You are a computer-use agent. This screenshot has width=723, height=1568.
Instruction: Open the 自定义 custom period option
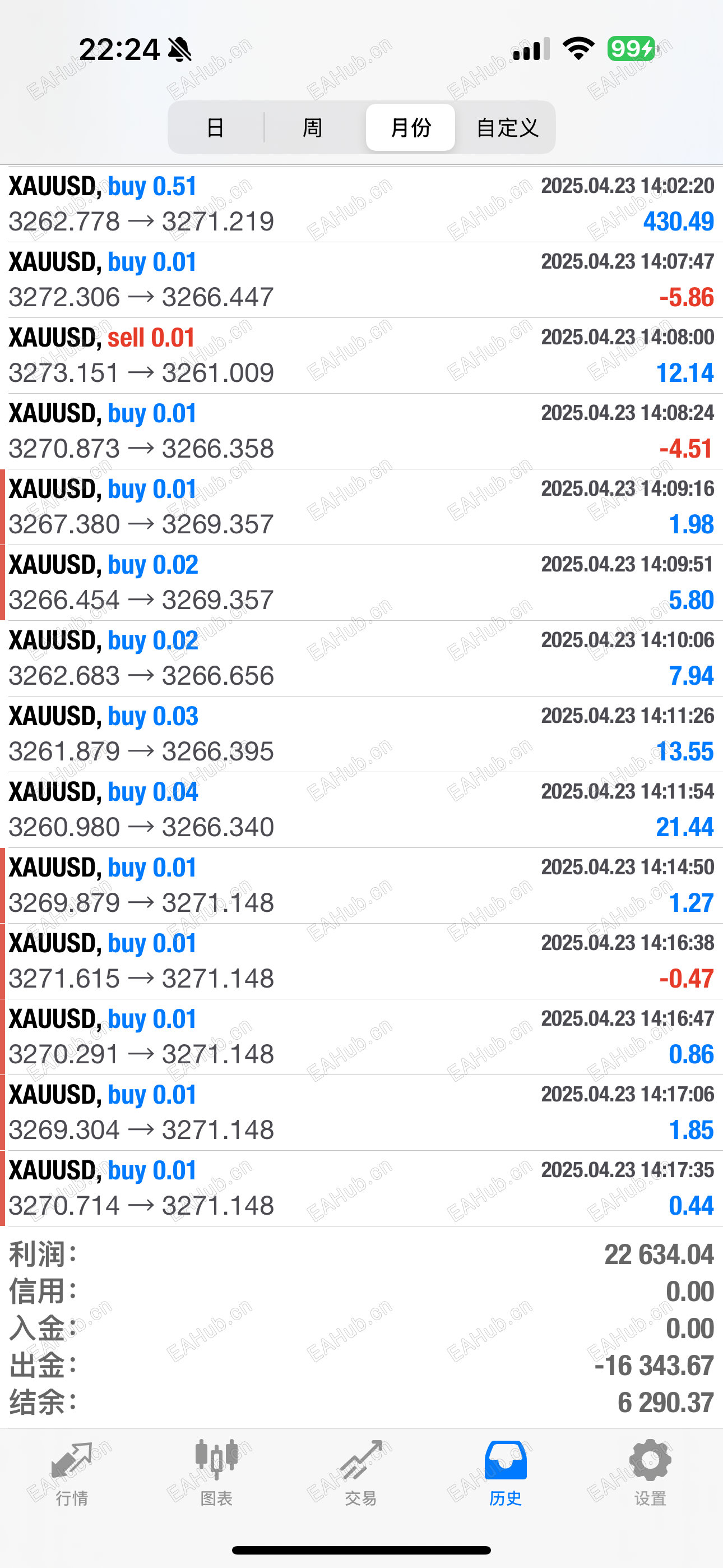(507, 128)
